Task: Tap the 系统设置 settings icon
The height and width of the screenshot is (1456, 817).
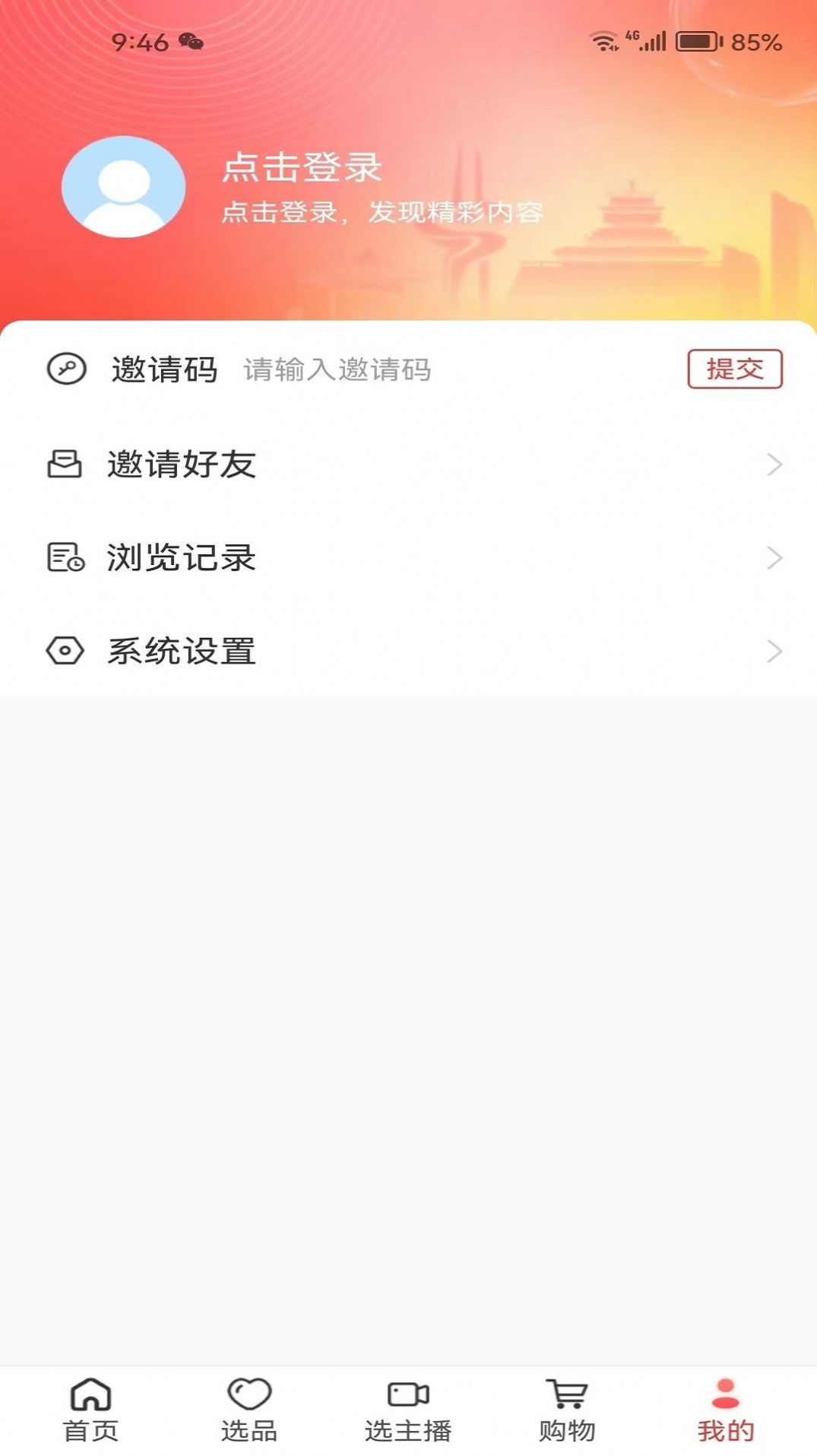Action: [x=65, y=651]
